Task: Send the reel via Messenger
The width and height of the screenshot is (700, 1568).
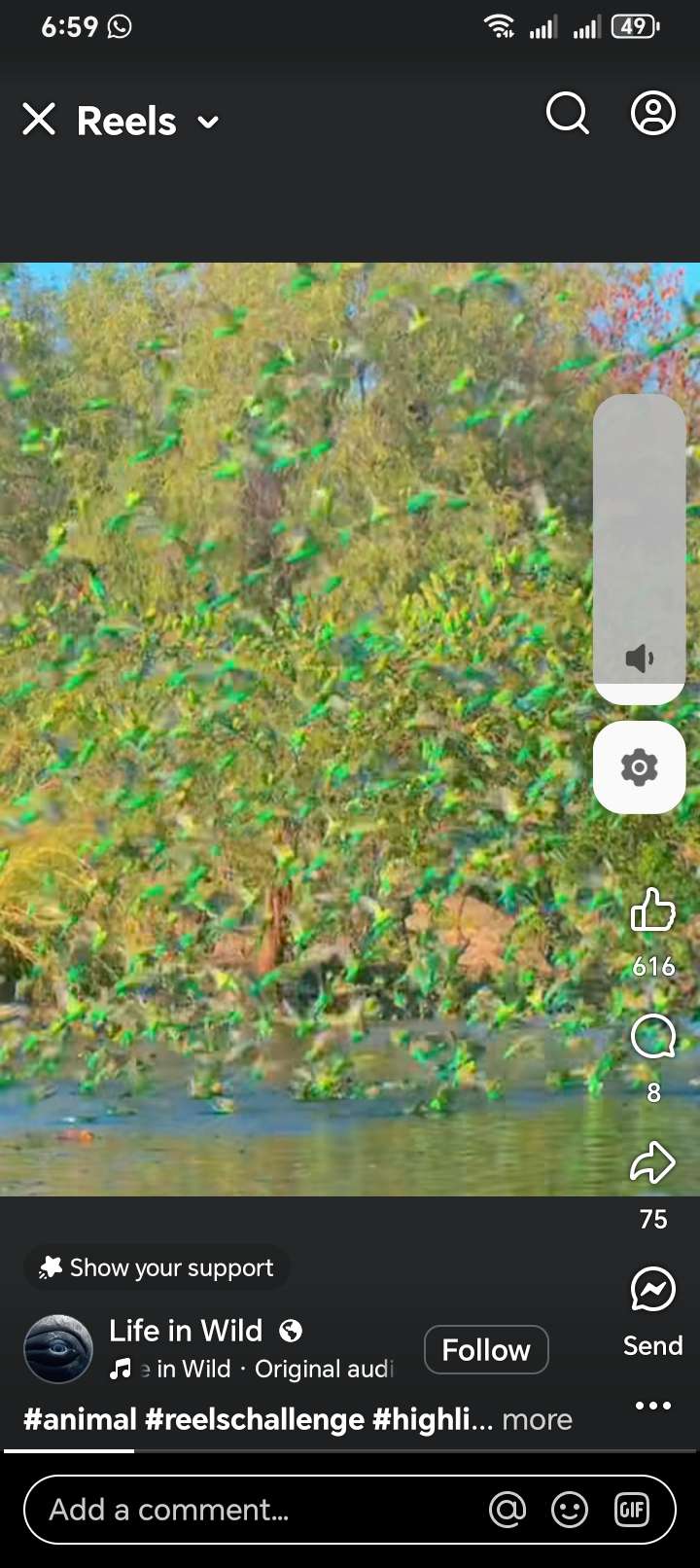Action: pyautogui.click(x=652, y=1291)
